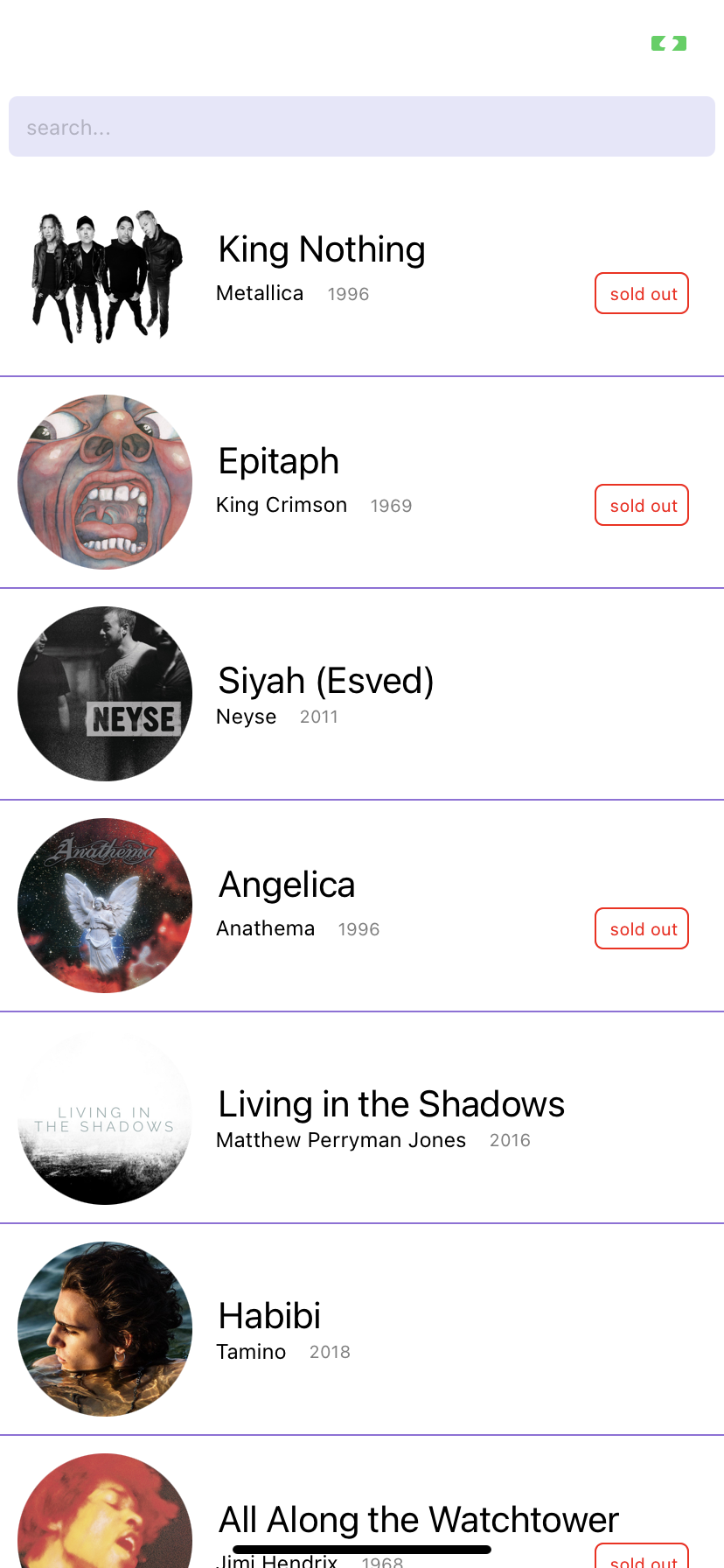Select the song title King Nothing
Screen dimensions: 724x1568
tap(321, 249)
